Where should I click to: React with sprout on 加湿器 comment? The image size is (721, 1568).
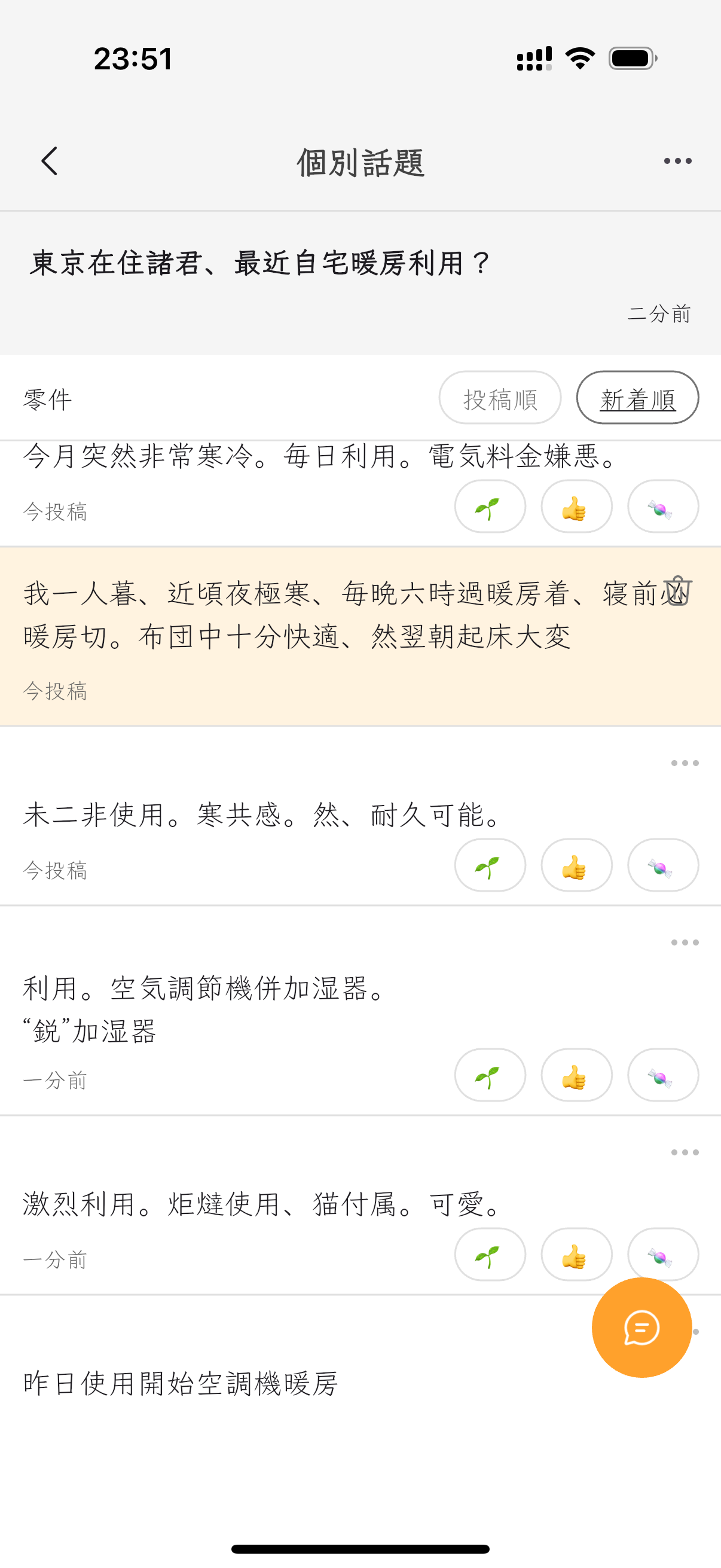coord(490,1076)
